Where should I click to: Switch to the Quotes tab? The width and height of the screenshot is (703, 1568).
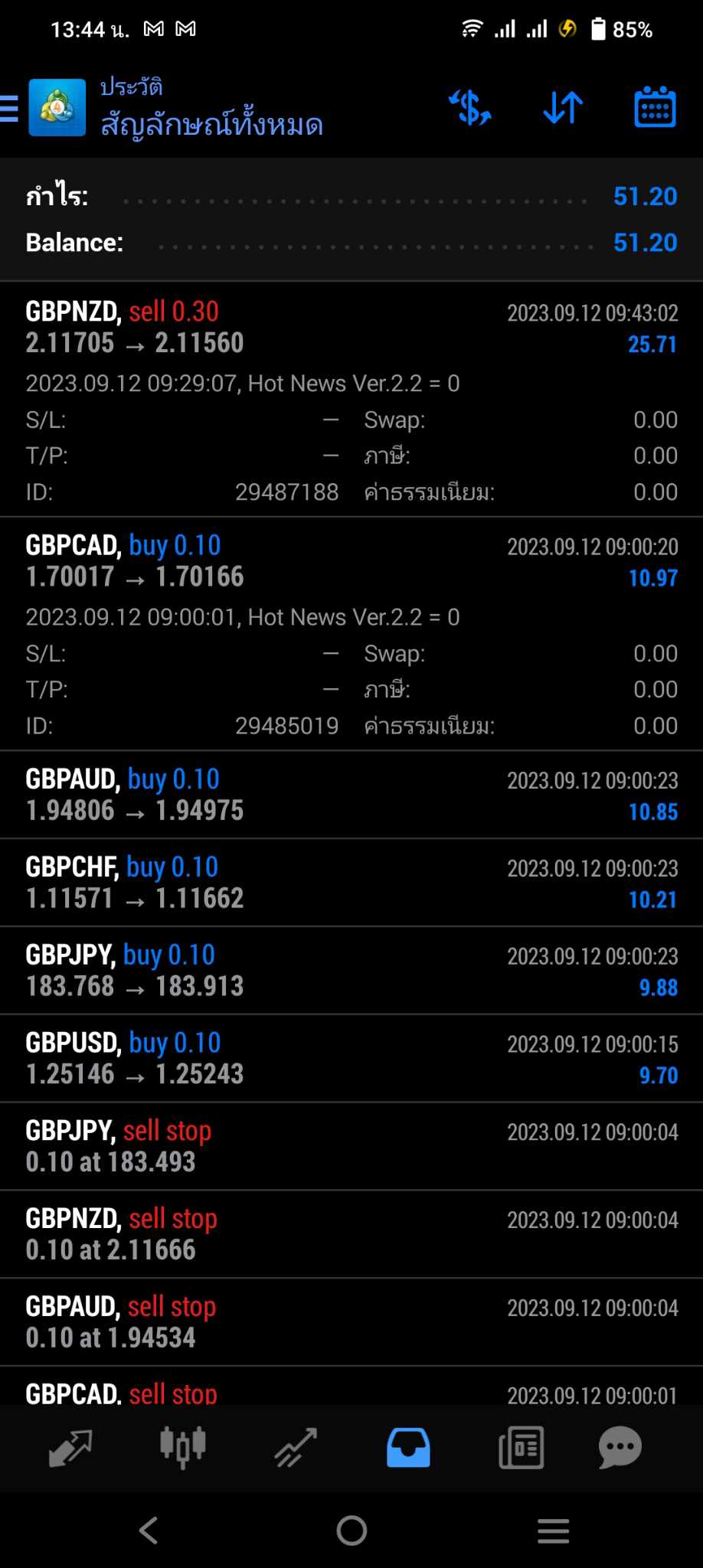coord(70,1447)
